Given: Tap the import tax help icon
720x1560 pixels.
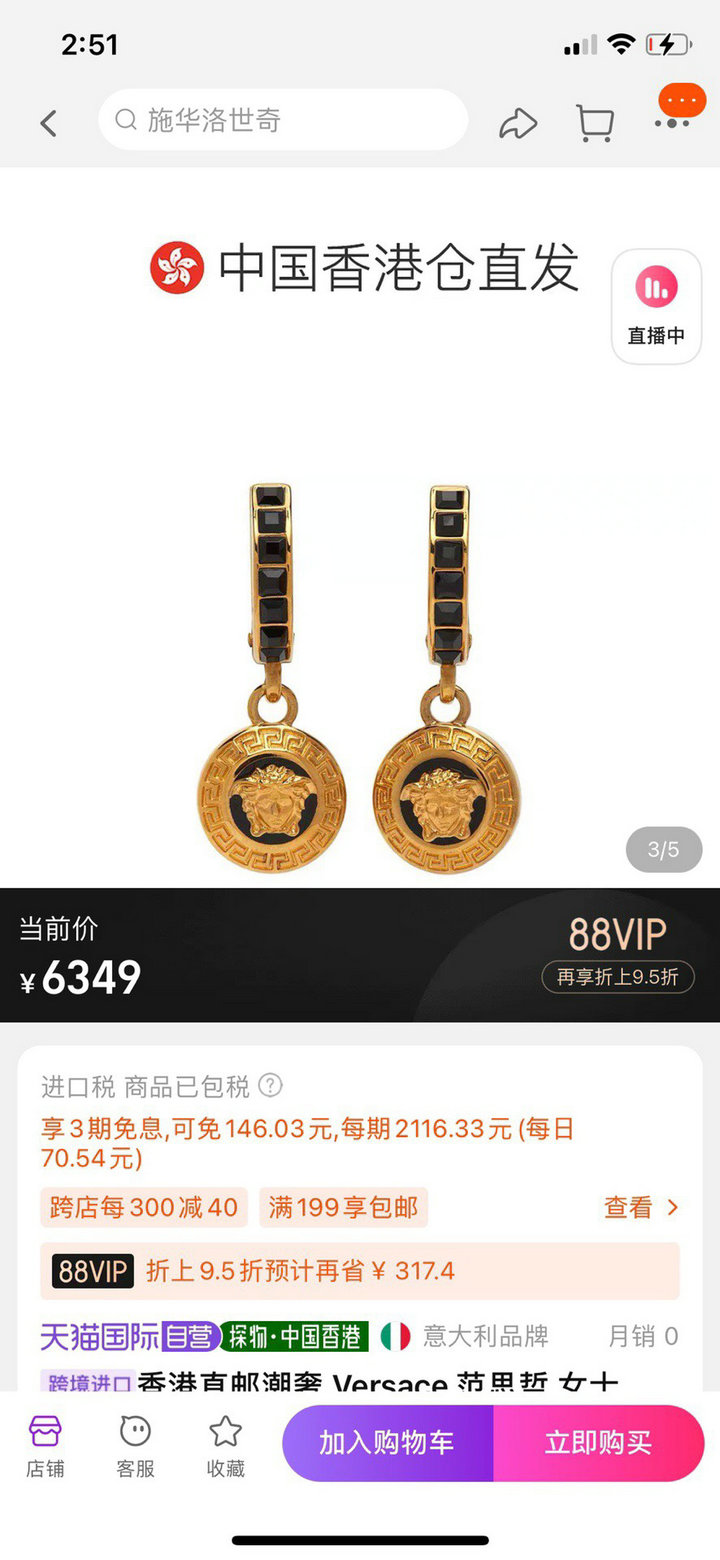Looking at the screenshot, I should (270, 1085).
